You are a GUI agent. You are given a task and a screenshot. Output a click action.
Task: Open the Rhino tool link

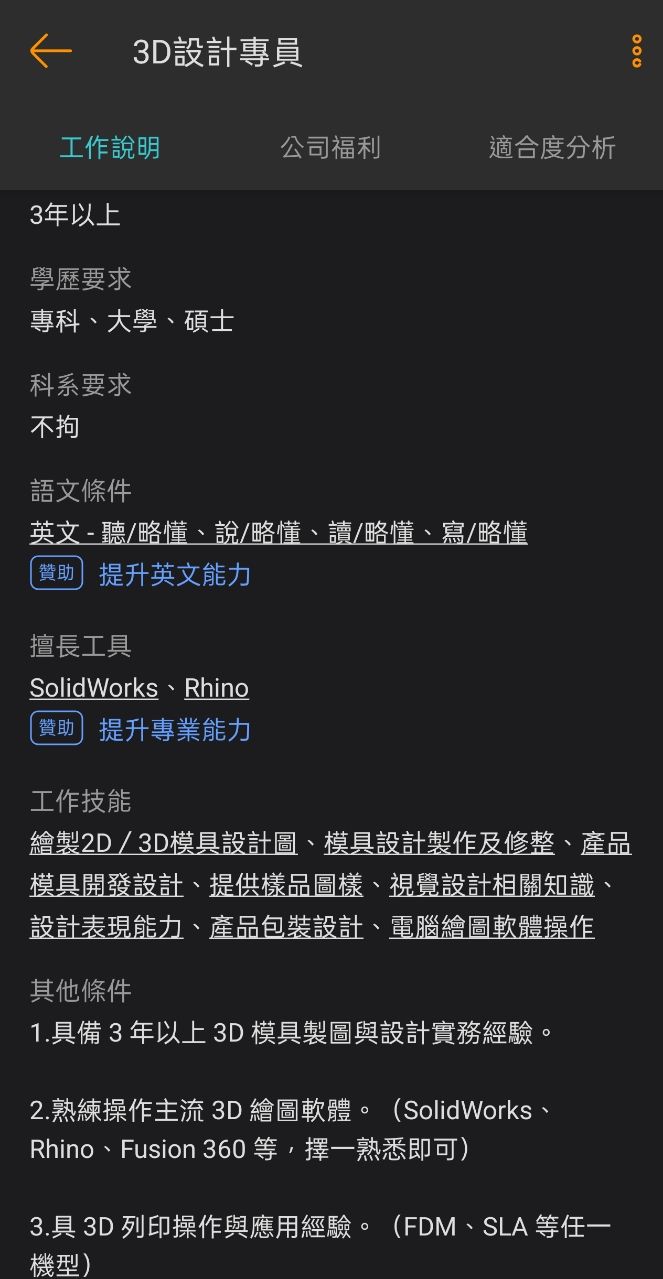pyautogui.click(x=217, y=688)
